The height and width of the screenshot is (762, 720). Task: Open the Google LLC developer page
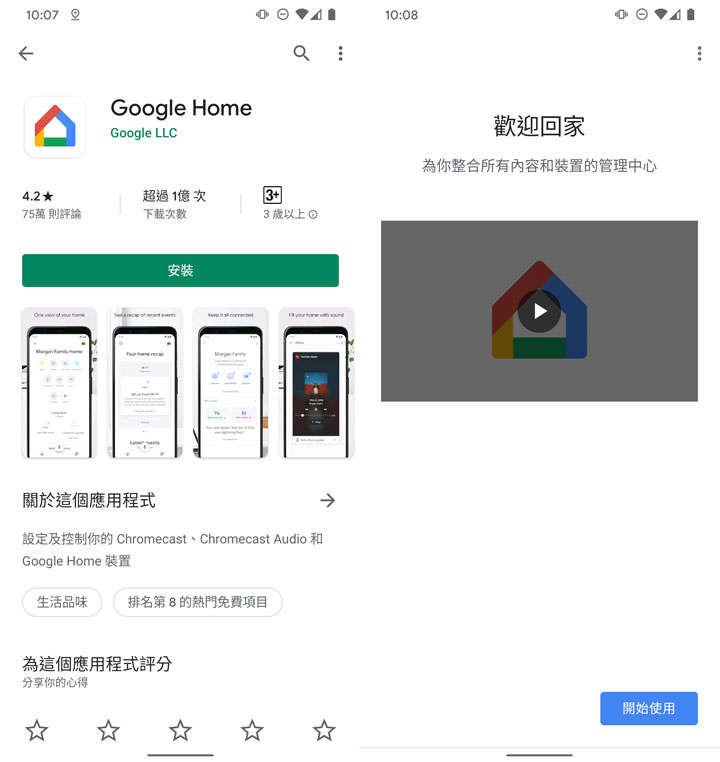pos(143,133)
